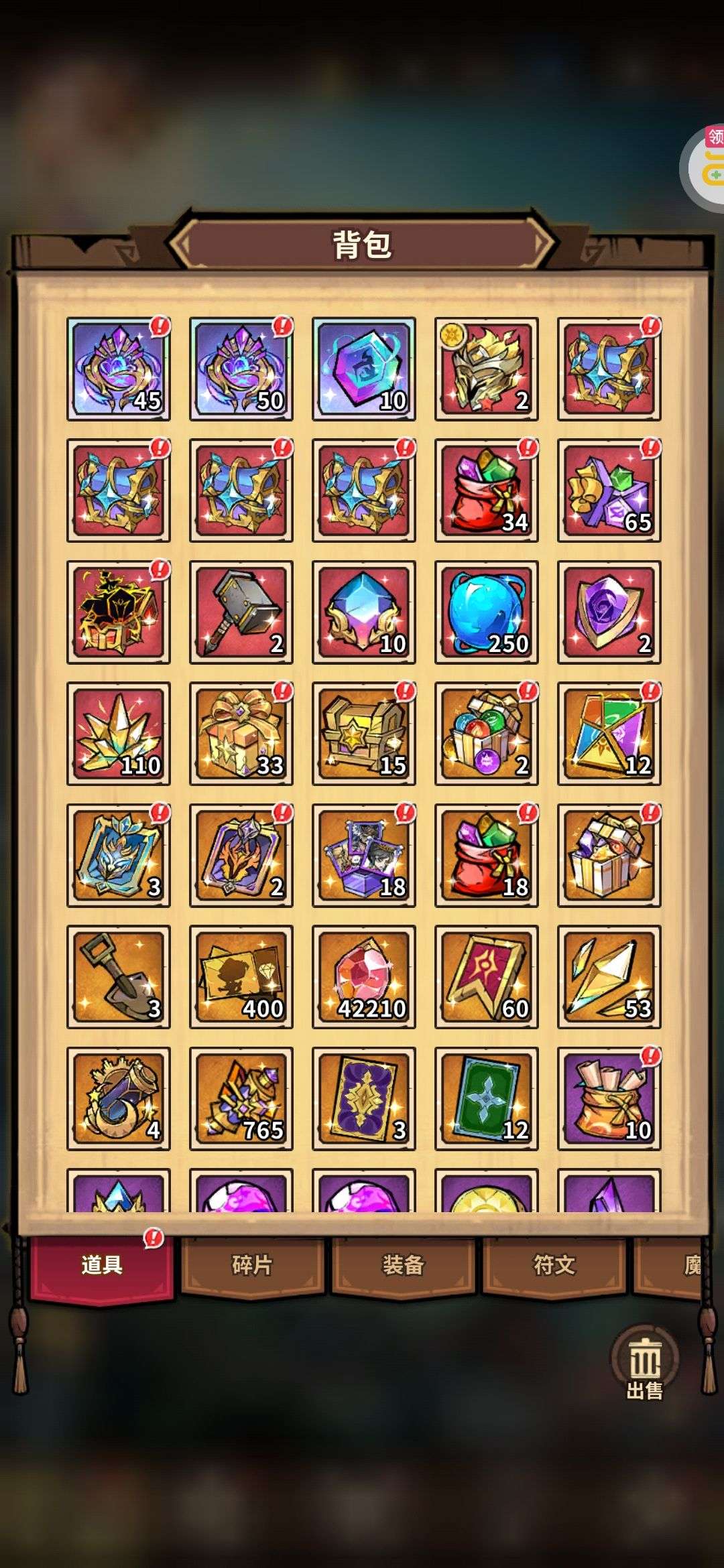Switch to the 符文 tab
The height and width of the screenshot is (1568, 724).
(x=554, y=1265)
